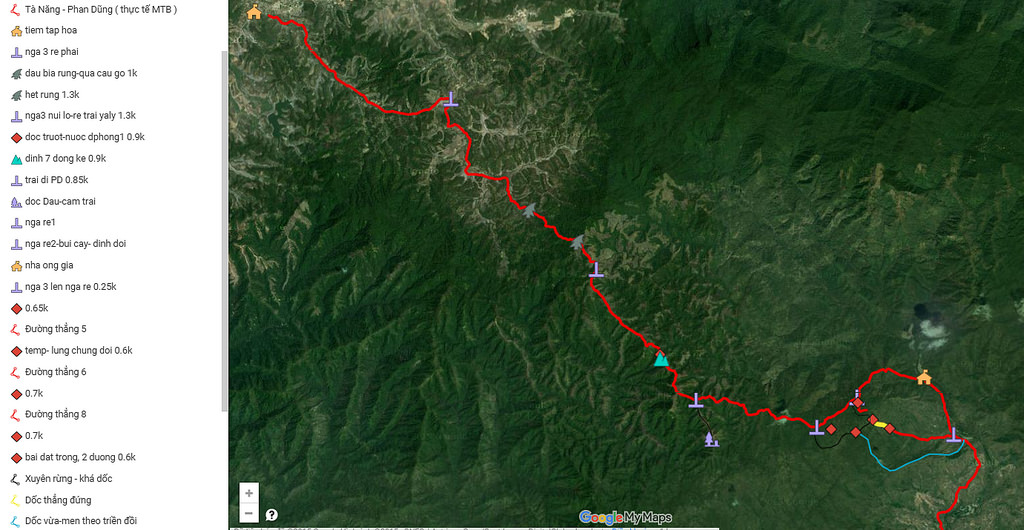Open the 'nha ong gia' waypoint
The height and width of the screenshot is (530, 1024).
coord(49,265)
